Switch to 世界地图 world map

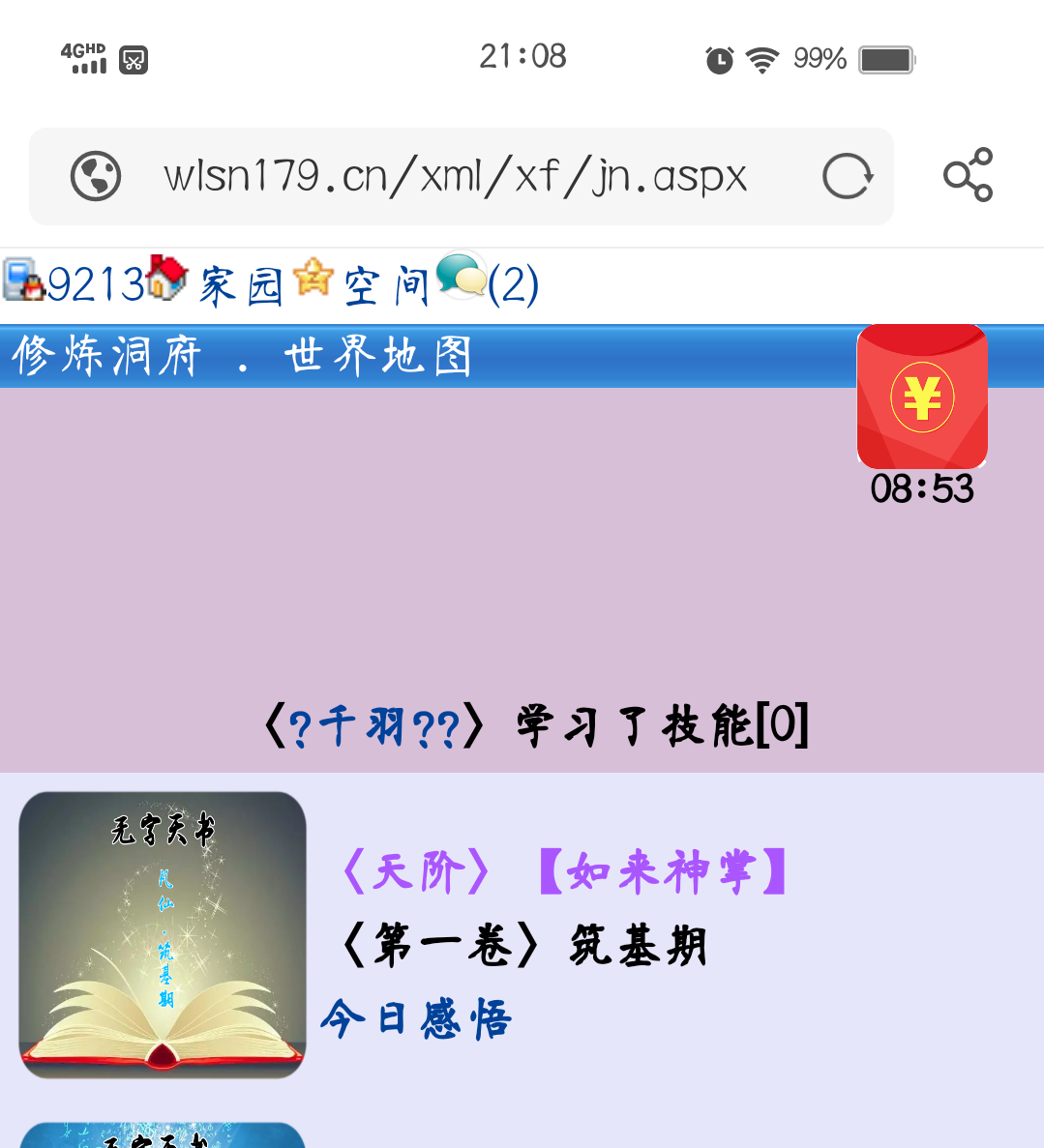(377, 356)
